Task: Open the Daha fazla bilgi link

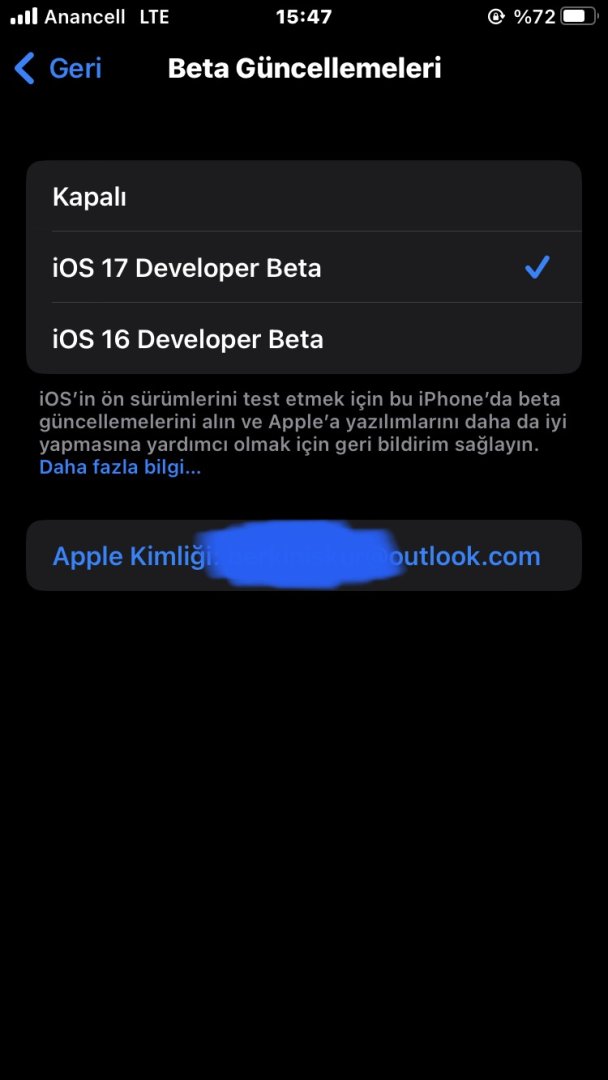Action: 120,467
